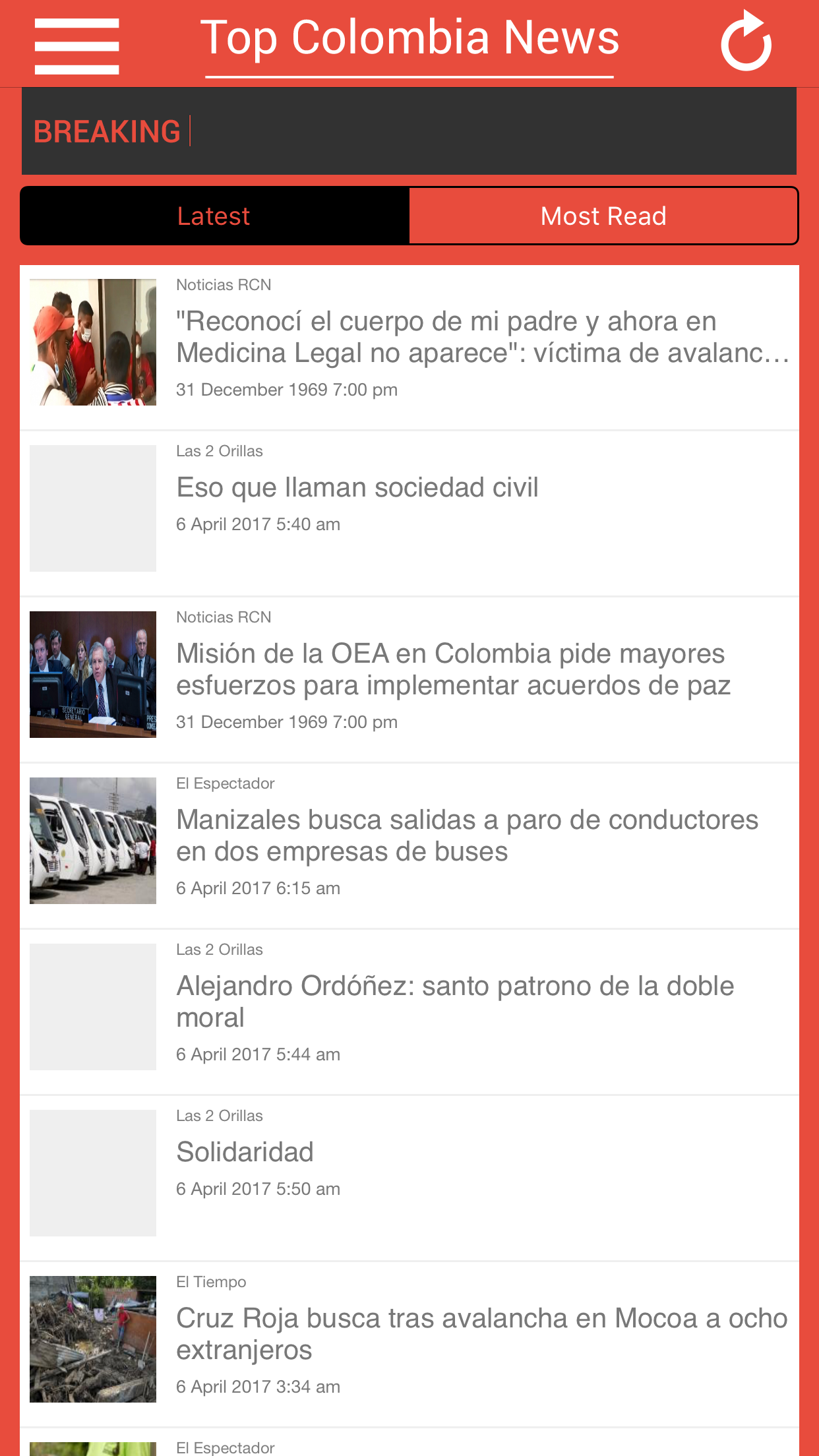Click the OEA meeting photo thumbnail
The width and height of the screenshot is (819, 1456).
click(92, 673)
